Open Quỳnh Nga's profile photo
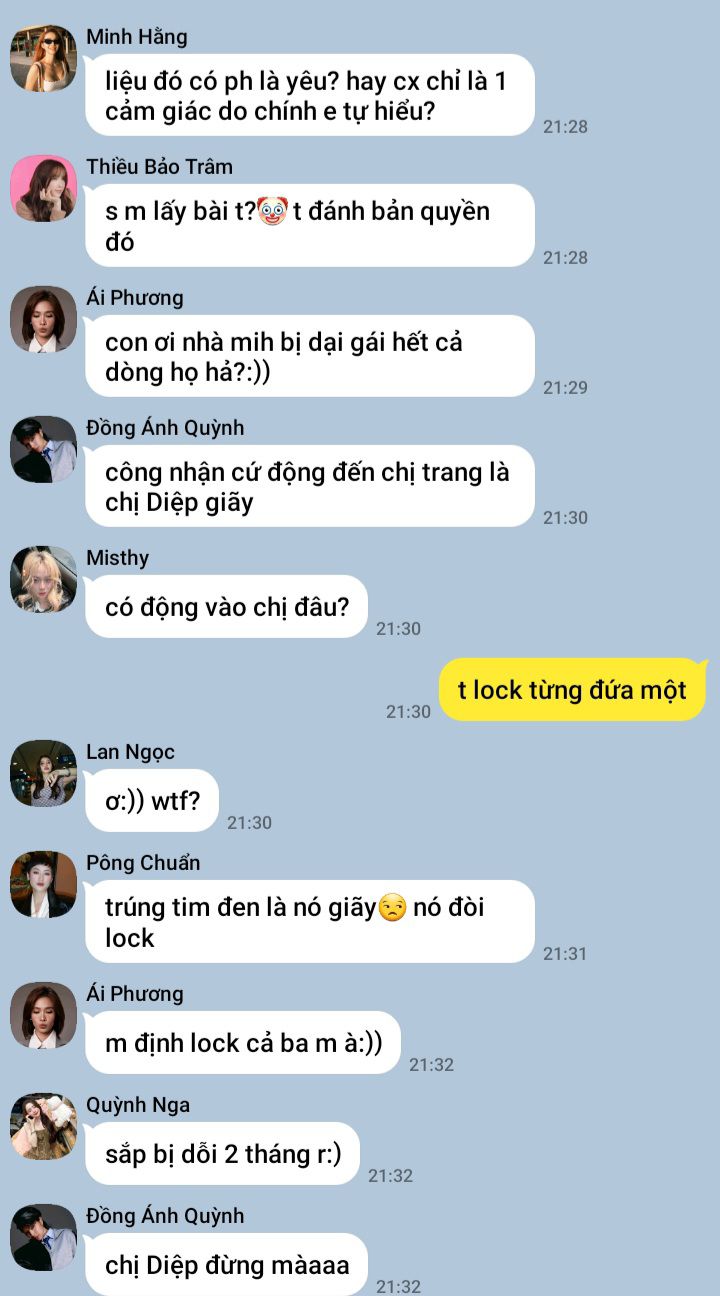The height and width of the screenshot is (1296, 720). 43,1126
